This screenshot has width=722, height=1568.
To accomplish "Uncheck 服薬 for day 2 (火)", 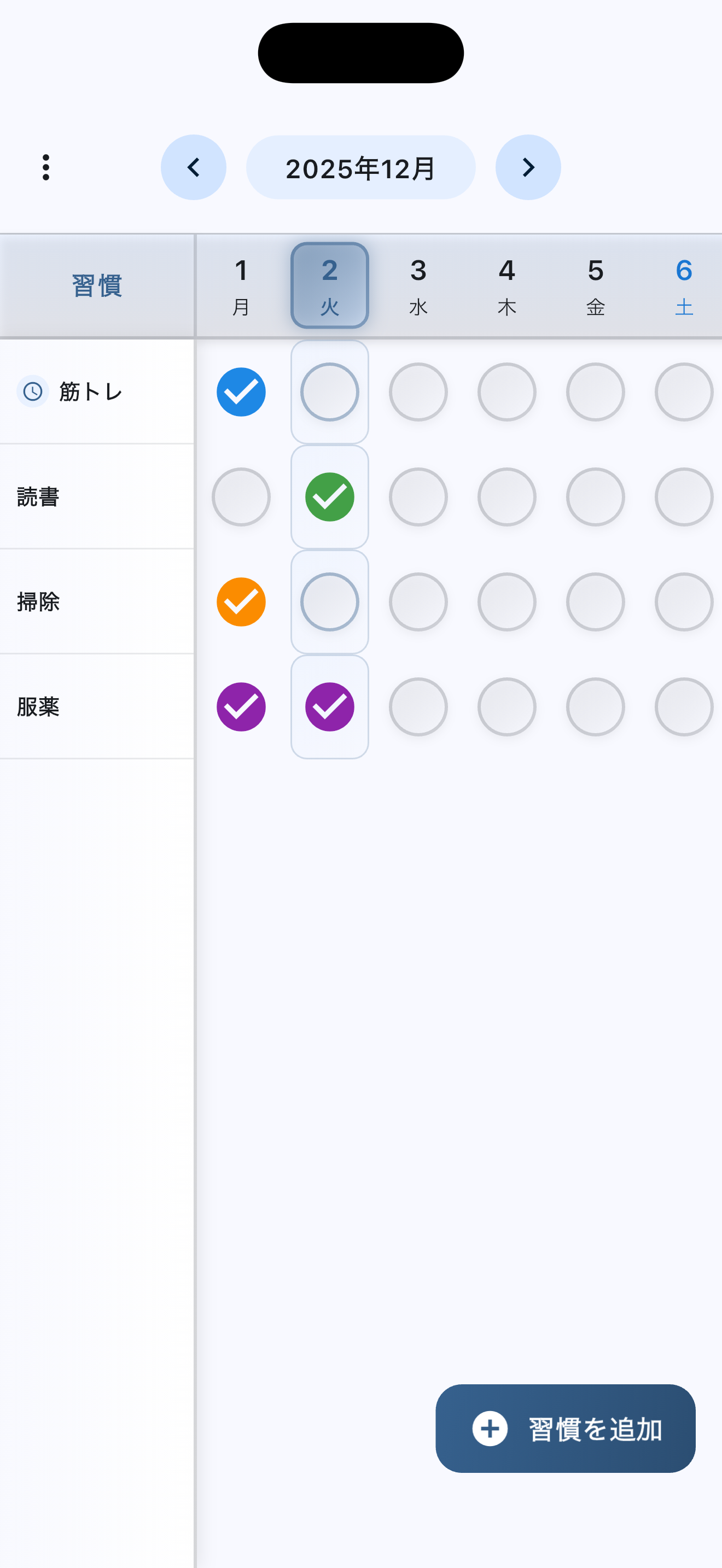I will [329, 707].
